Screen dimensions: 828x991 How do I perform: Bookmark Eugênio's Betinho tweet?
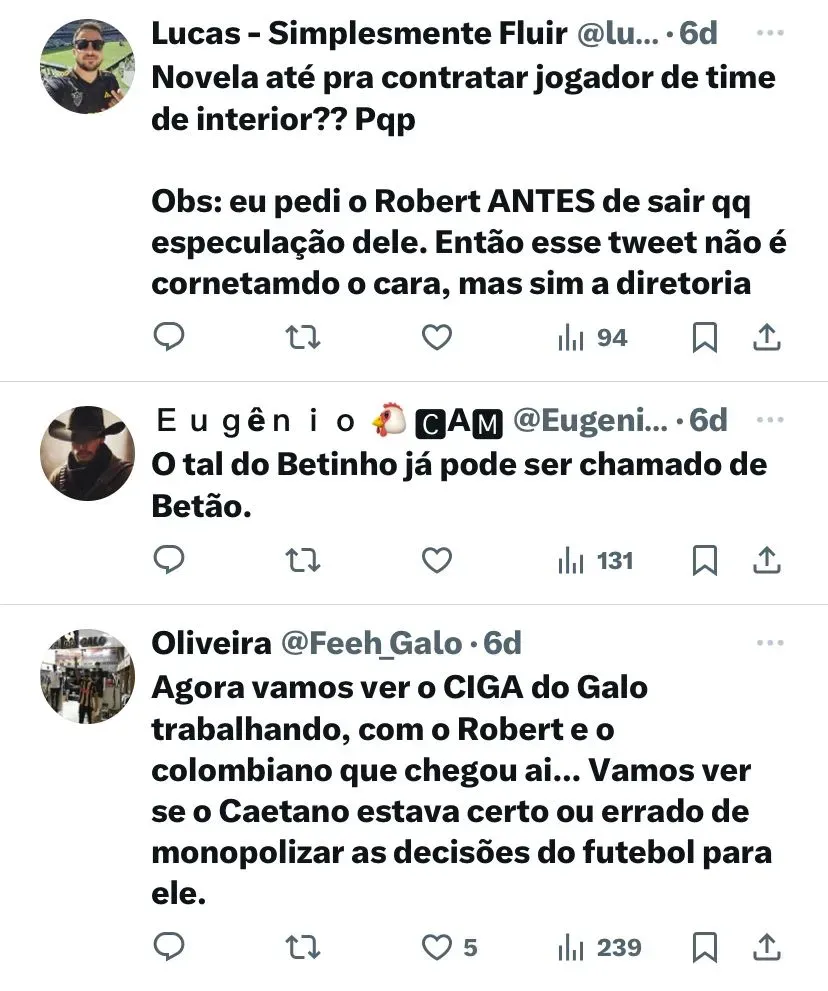(x=705, y=561)
